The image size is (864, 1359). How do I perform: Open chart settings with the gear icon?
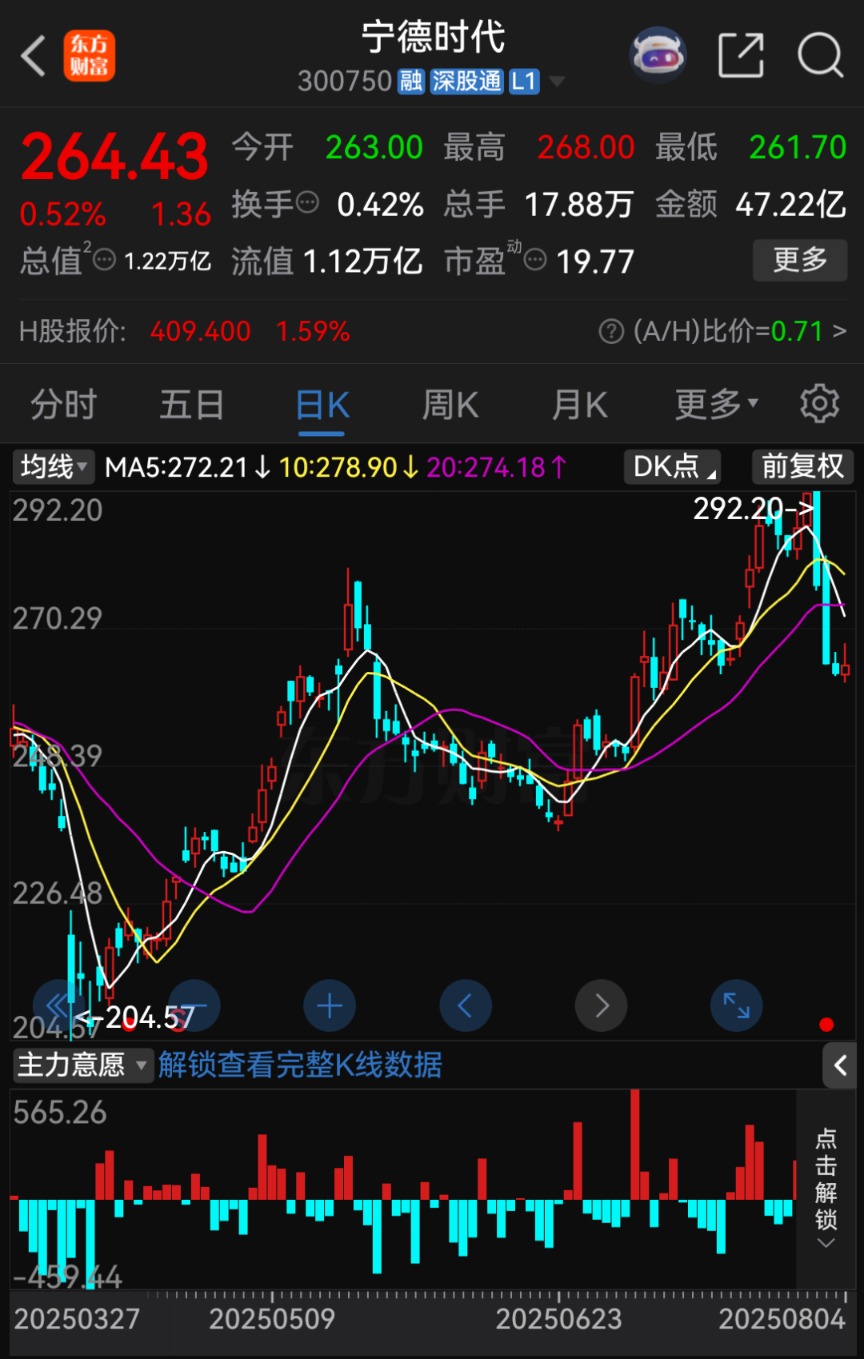point(820,403)
